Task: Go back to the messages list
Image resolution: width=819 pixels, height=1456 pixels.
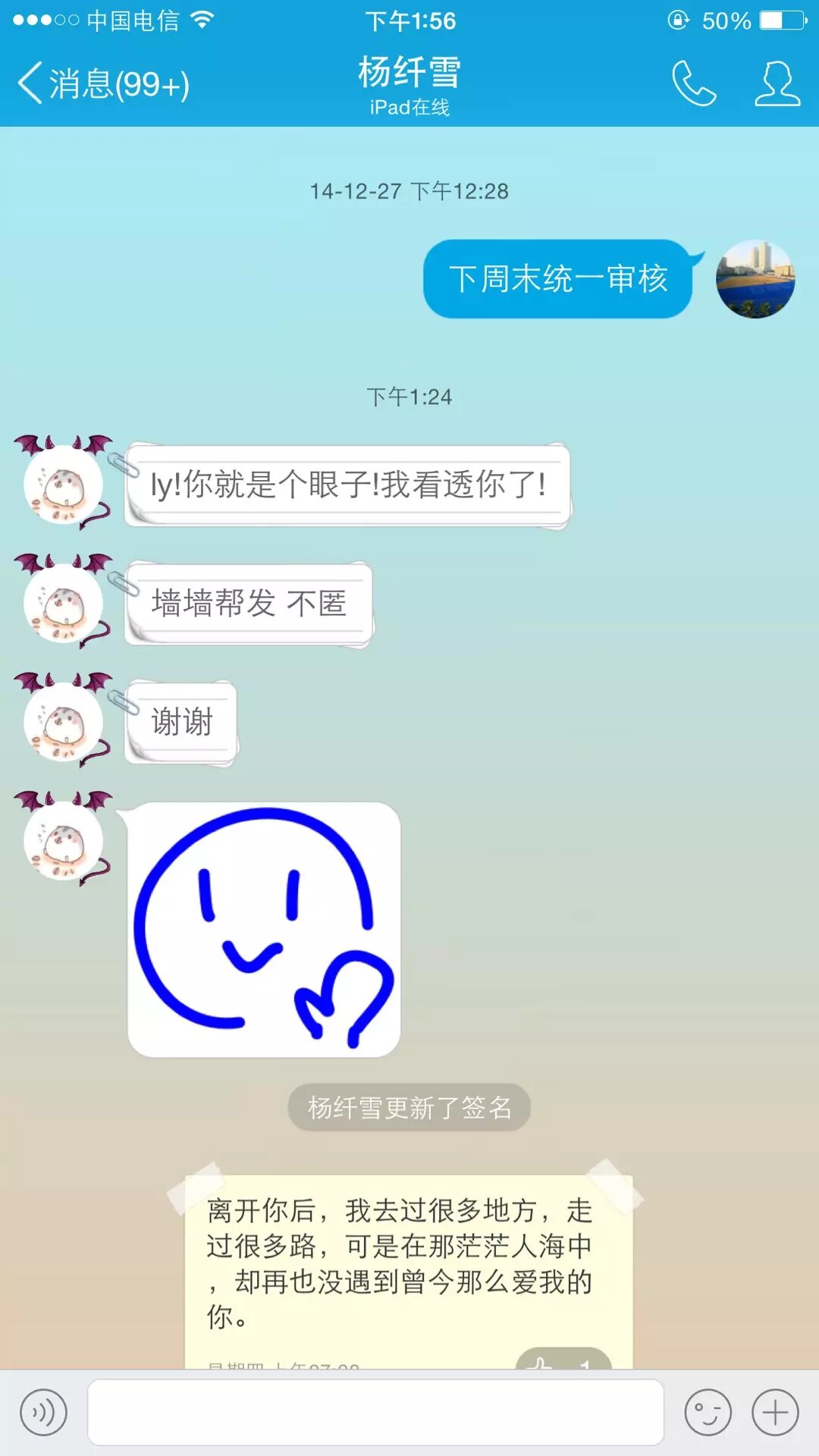Action: (102, 83)
